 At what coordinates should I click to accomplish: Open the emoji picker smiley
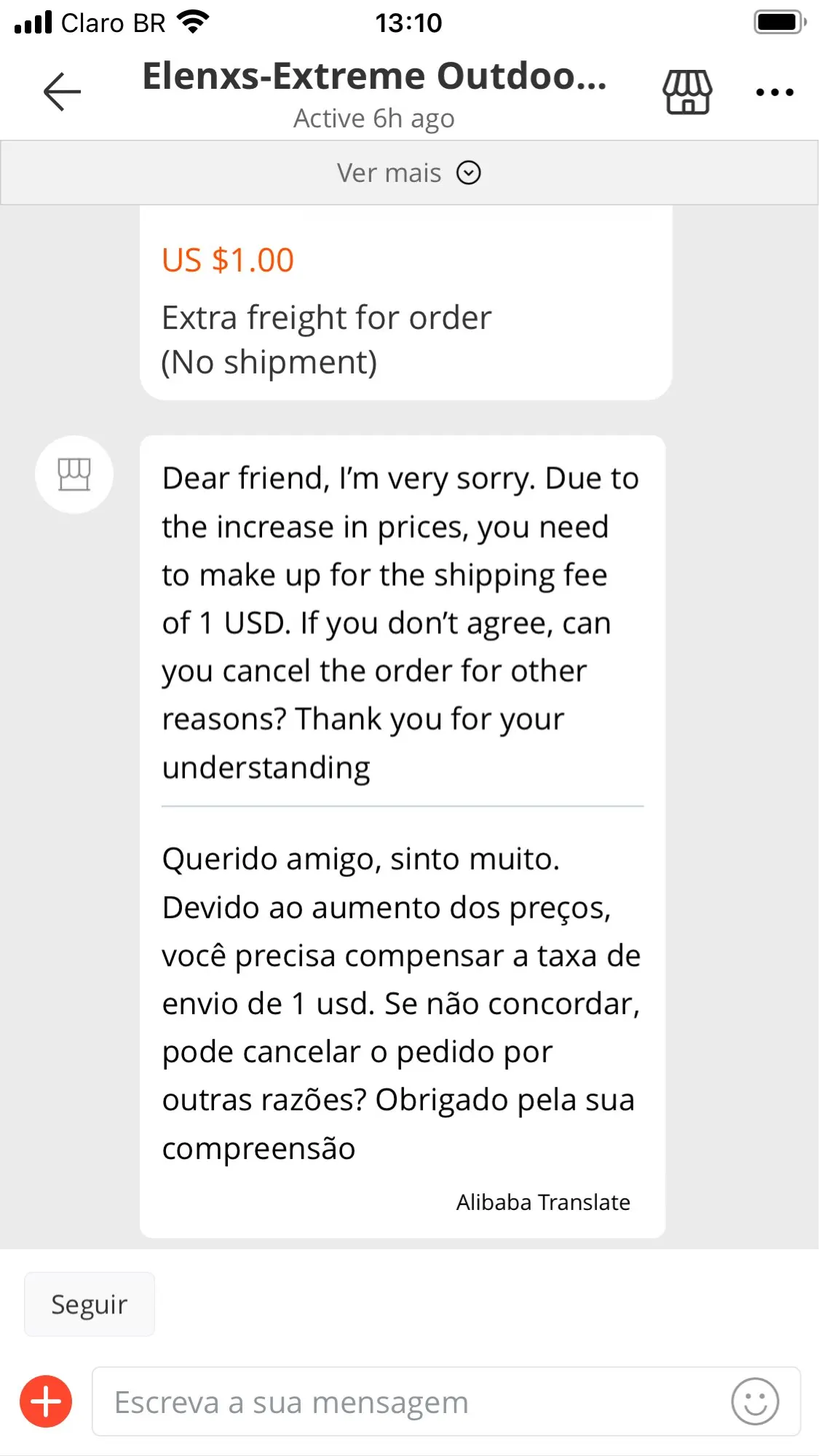click(755, 1401)
